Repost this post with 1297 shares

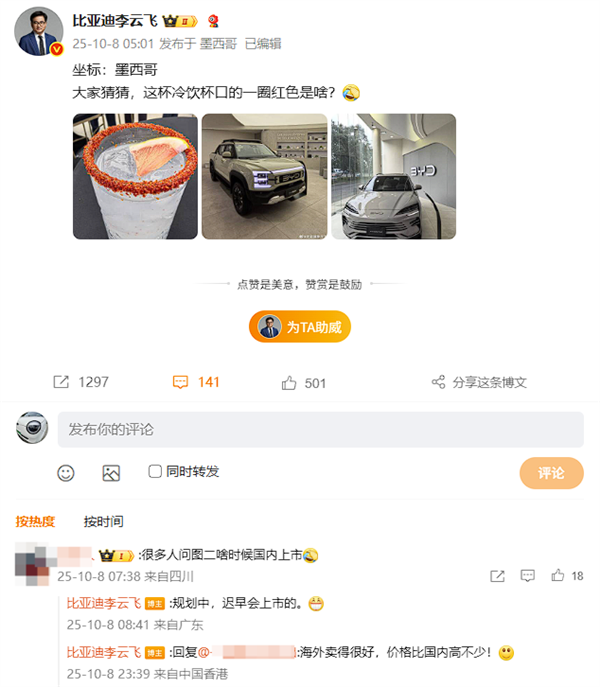[x=80, y=382]
